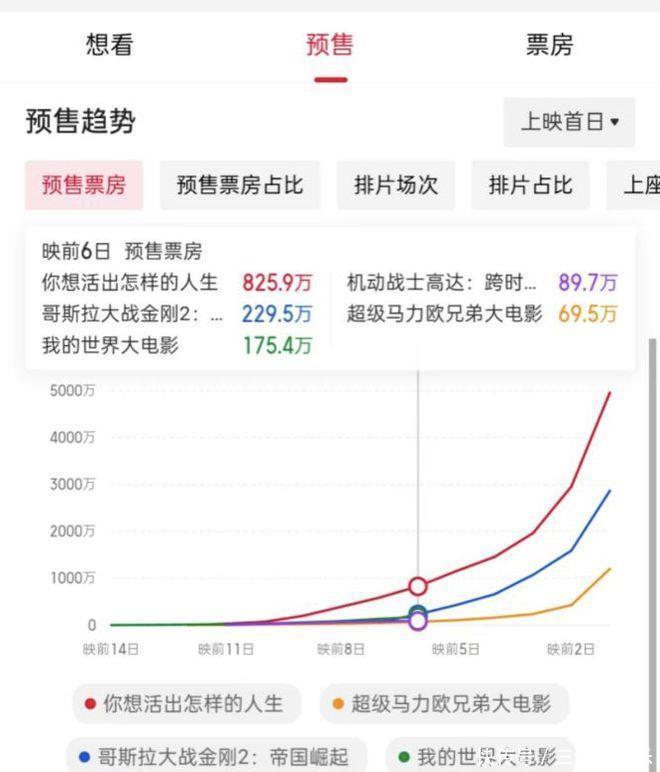This screenshot has width=660, height=772.
Task: Toggle 超级马力欧兄弟大电影 legend line
Action: [443, 703]
